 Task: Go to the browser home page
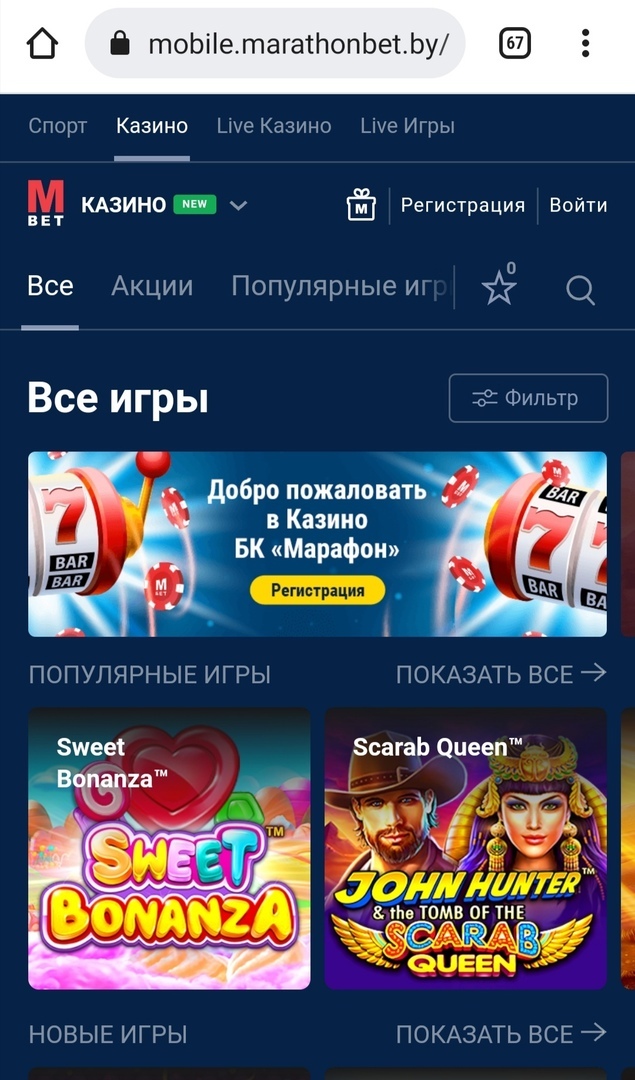coord(42,43)
